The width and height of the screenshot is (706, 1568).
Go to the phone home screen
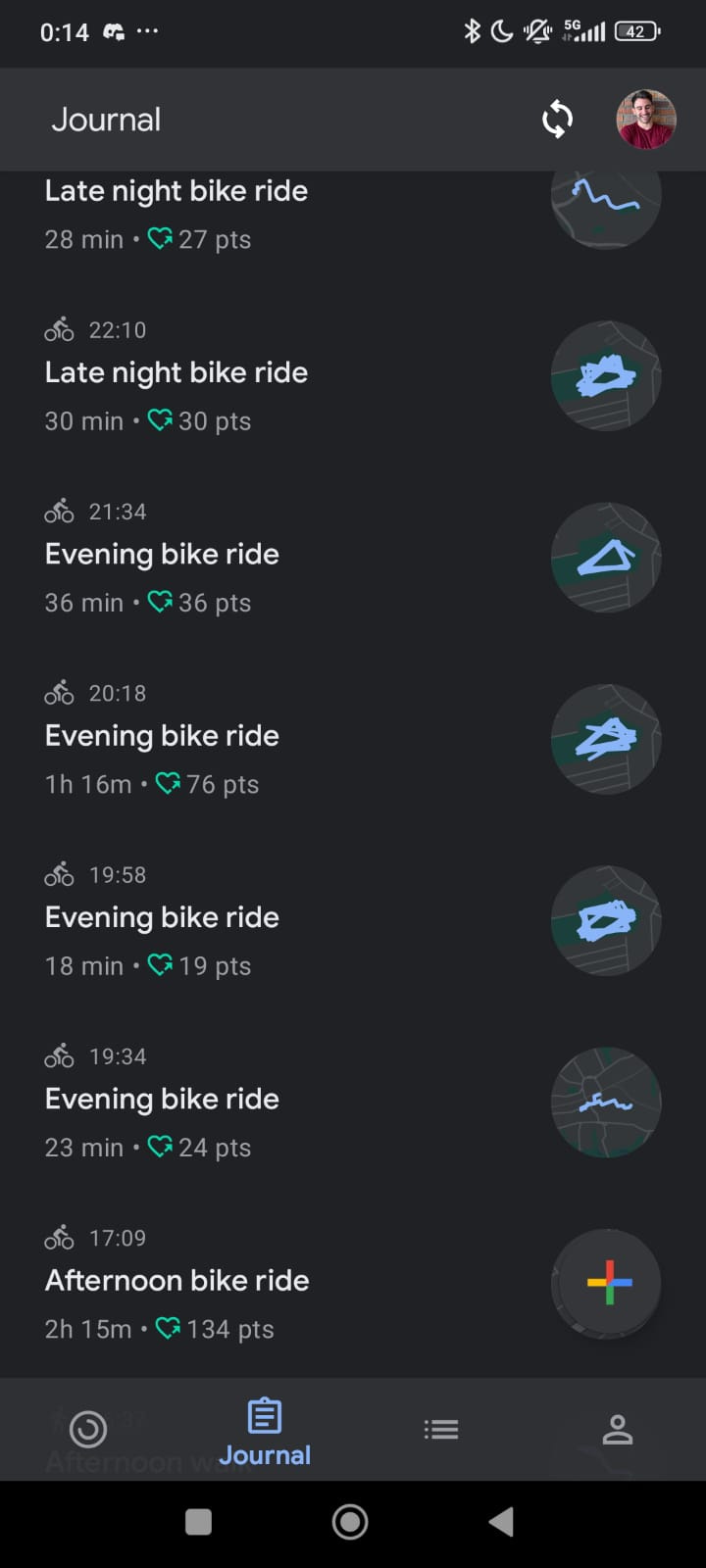coord(350,1522)
